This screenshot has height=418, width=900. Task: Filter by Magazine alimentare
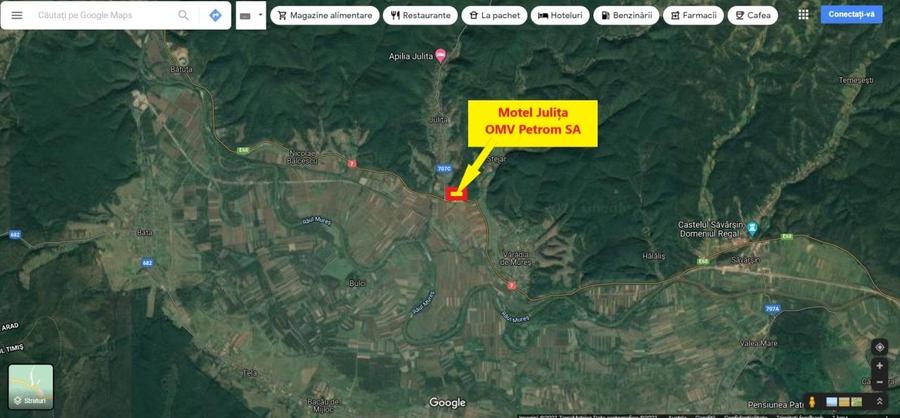pos(325,15)
